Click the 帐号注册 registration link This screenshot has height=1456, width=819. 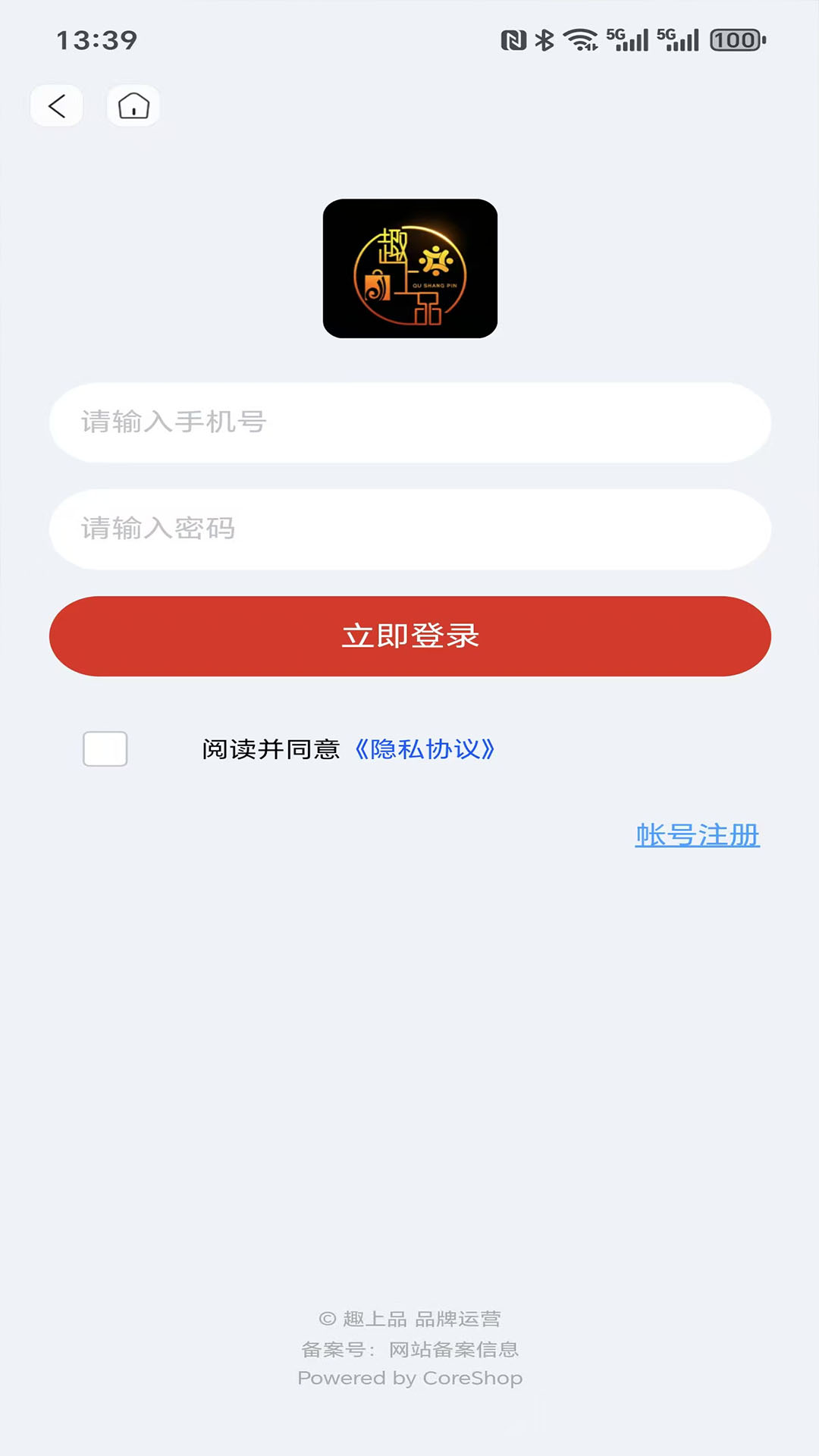(x=698, y=835)
